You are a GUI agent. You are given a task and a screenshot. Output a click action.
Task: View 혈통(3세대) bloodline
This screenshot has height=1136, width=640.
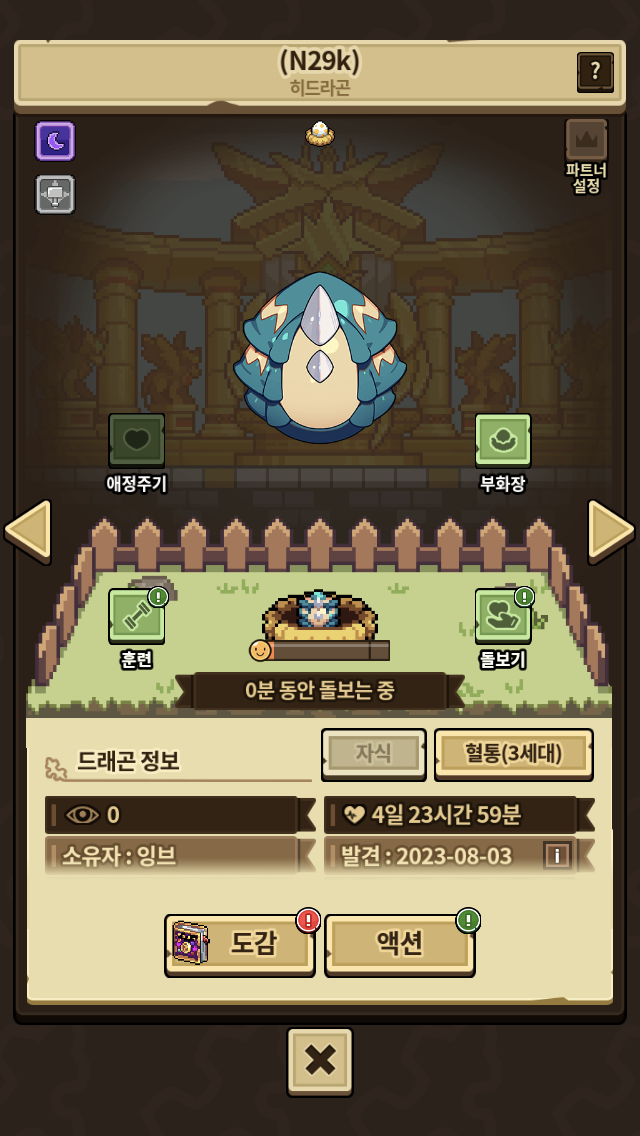(x=514, y=754)
